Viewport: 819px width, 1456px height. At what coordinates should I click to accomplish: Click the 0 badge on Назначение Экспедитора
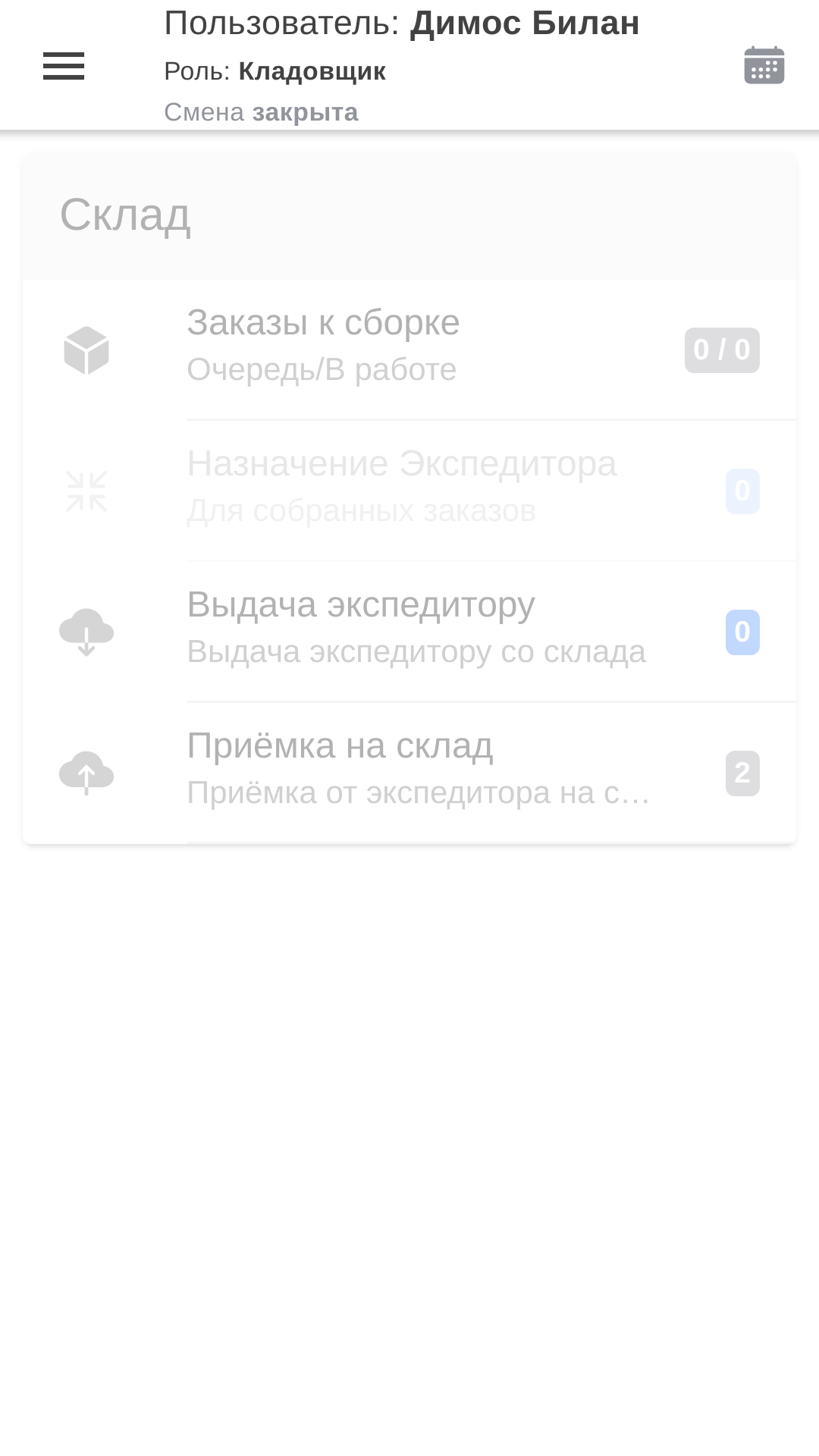pos(742,490)
